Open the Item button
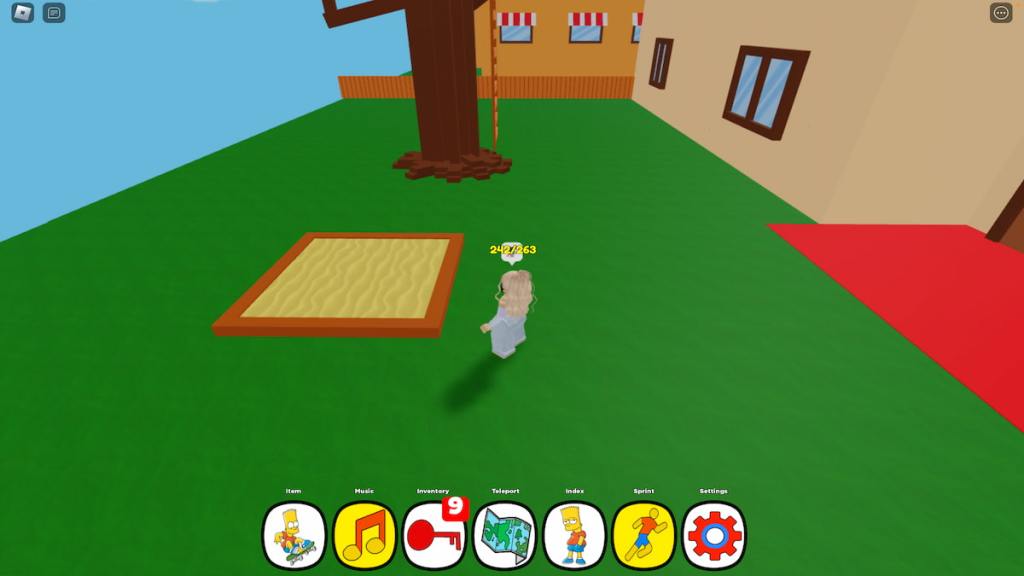The image size is (1024, 576). (294, 536)
